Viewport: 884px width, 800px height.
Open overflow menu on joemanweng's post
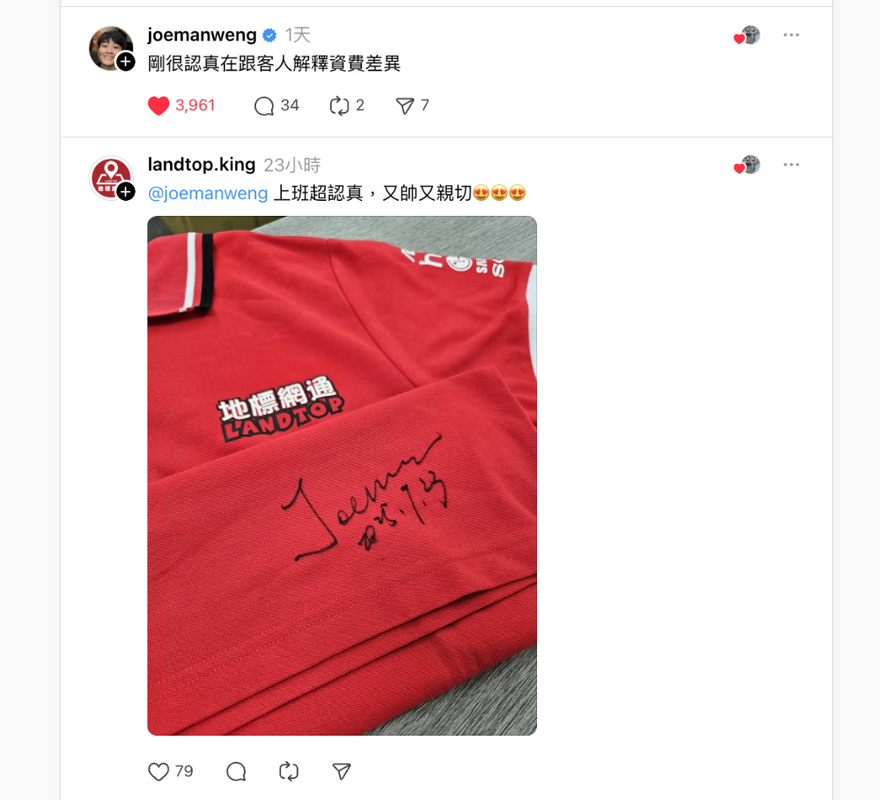tap(791, 35)
